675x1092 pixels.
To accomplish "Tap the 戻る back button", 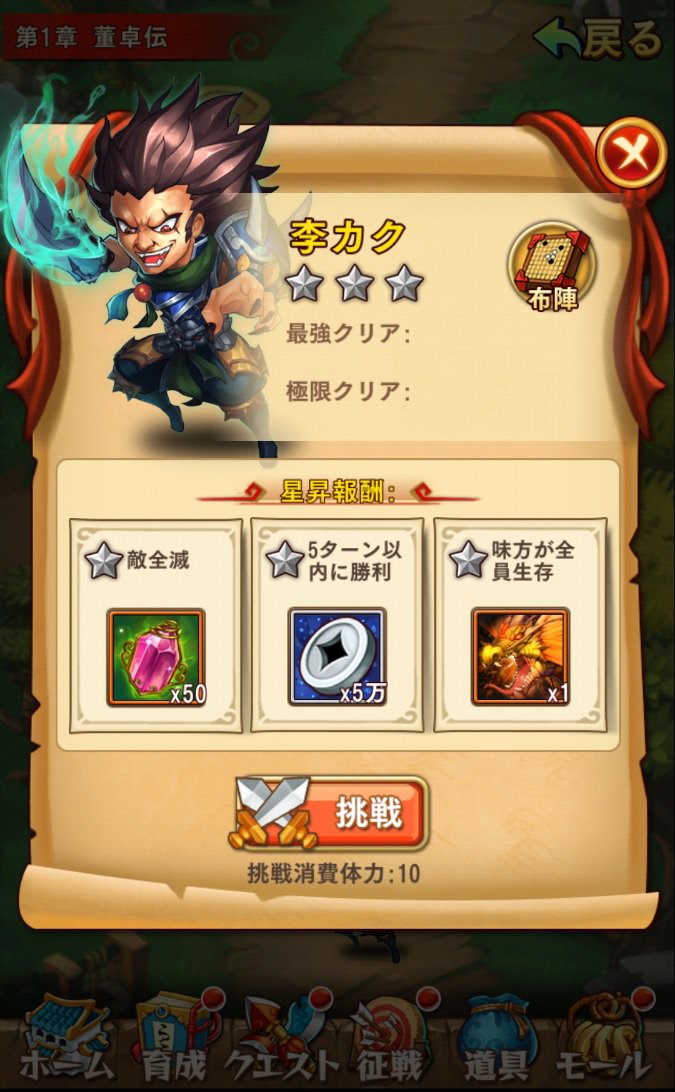I will (x=598, y=38).
